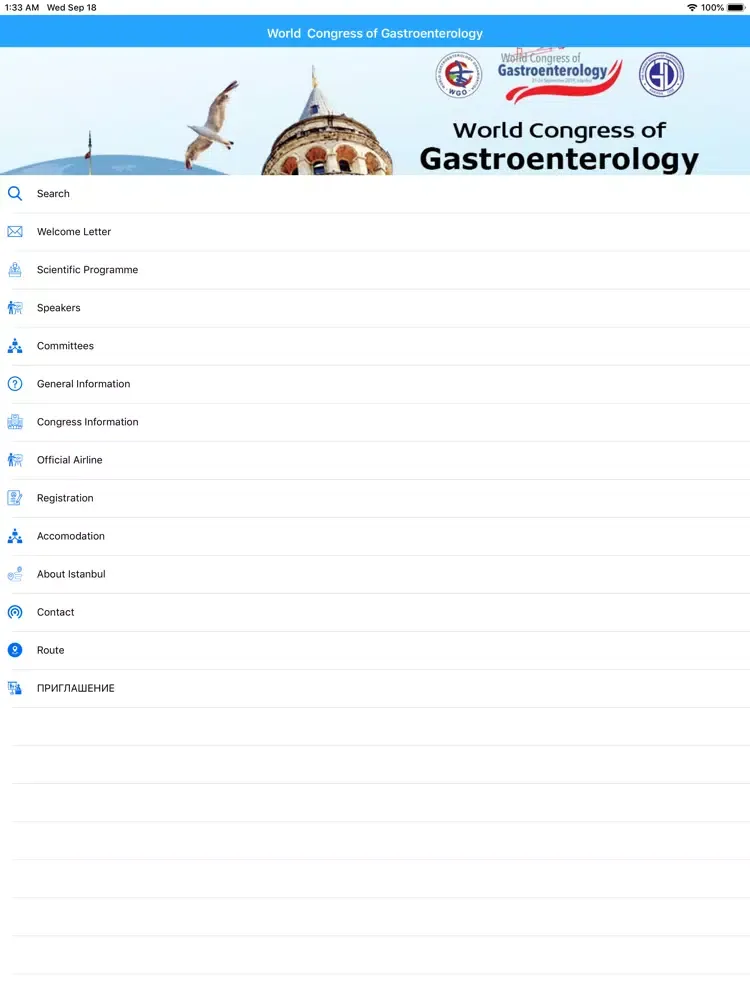Show the Committees page
Viewport: 750px width, 1000px height.
click(65, 346)
